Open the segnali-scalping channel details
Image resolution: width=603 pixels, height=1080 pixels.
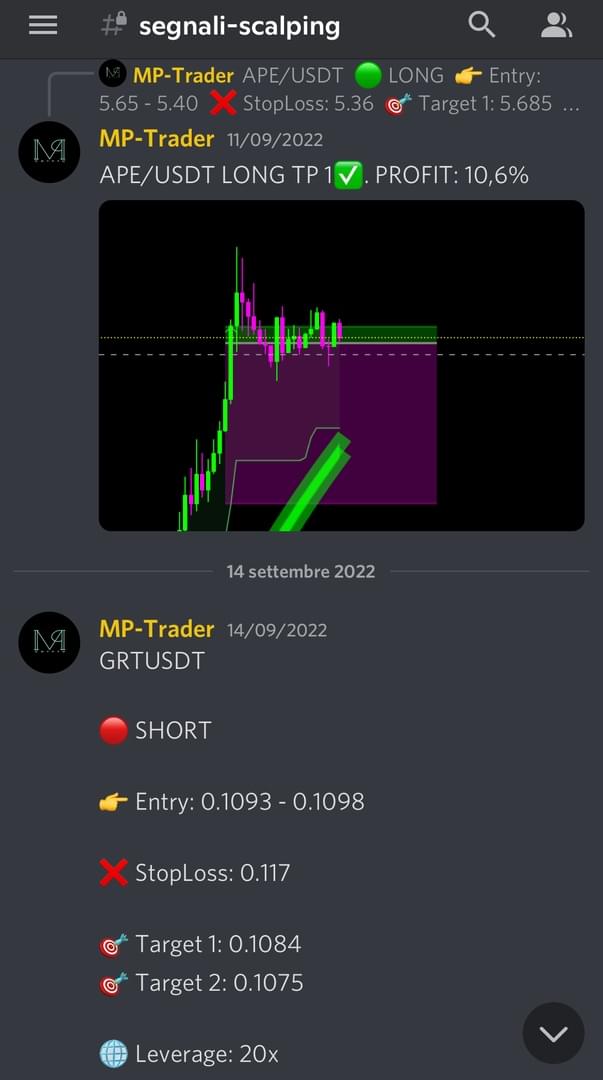click(x=239, y=26)
